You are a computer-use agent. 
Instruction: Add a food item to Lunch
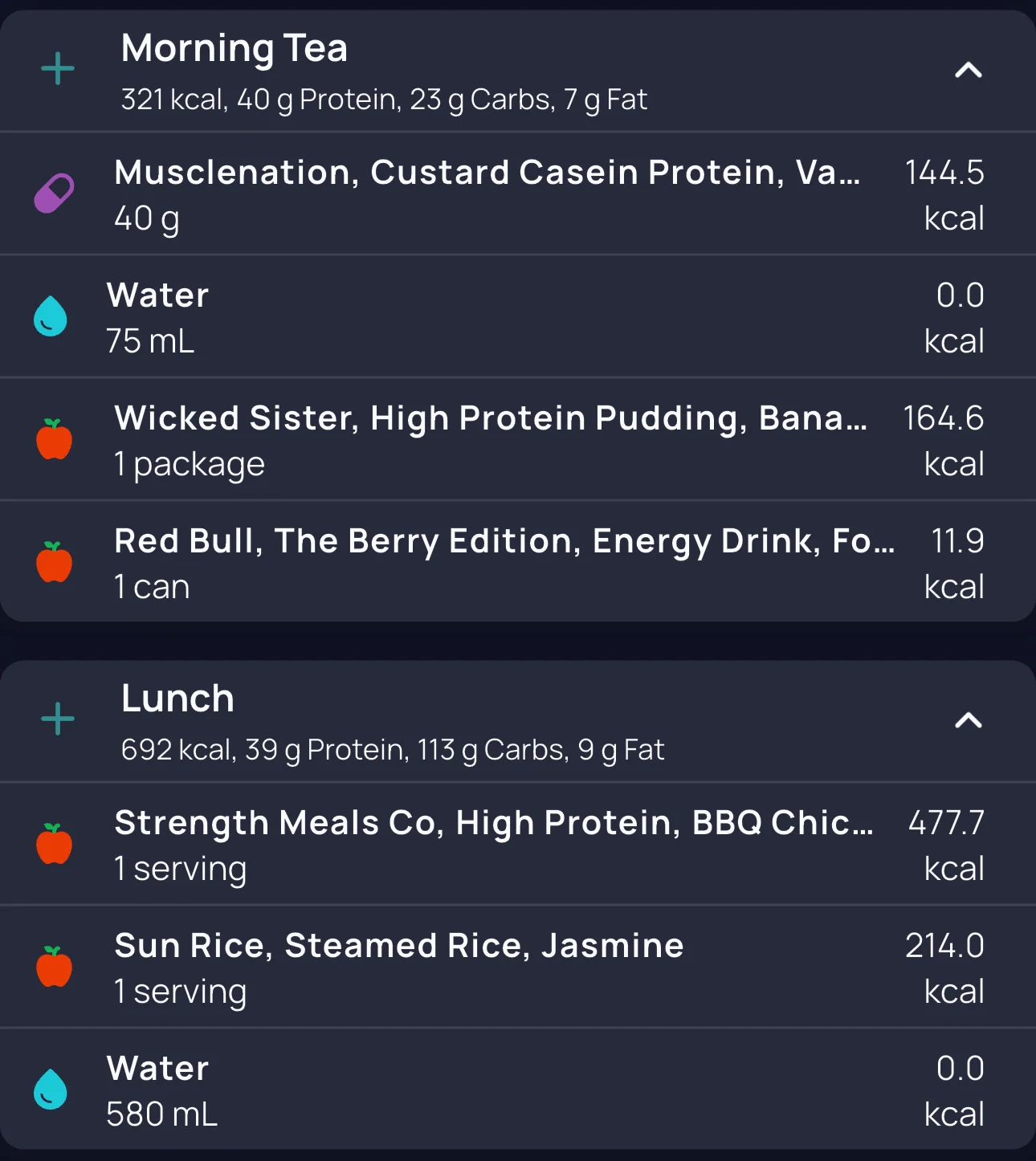click(58, 719)
